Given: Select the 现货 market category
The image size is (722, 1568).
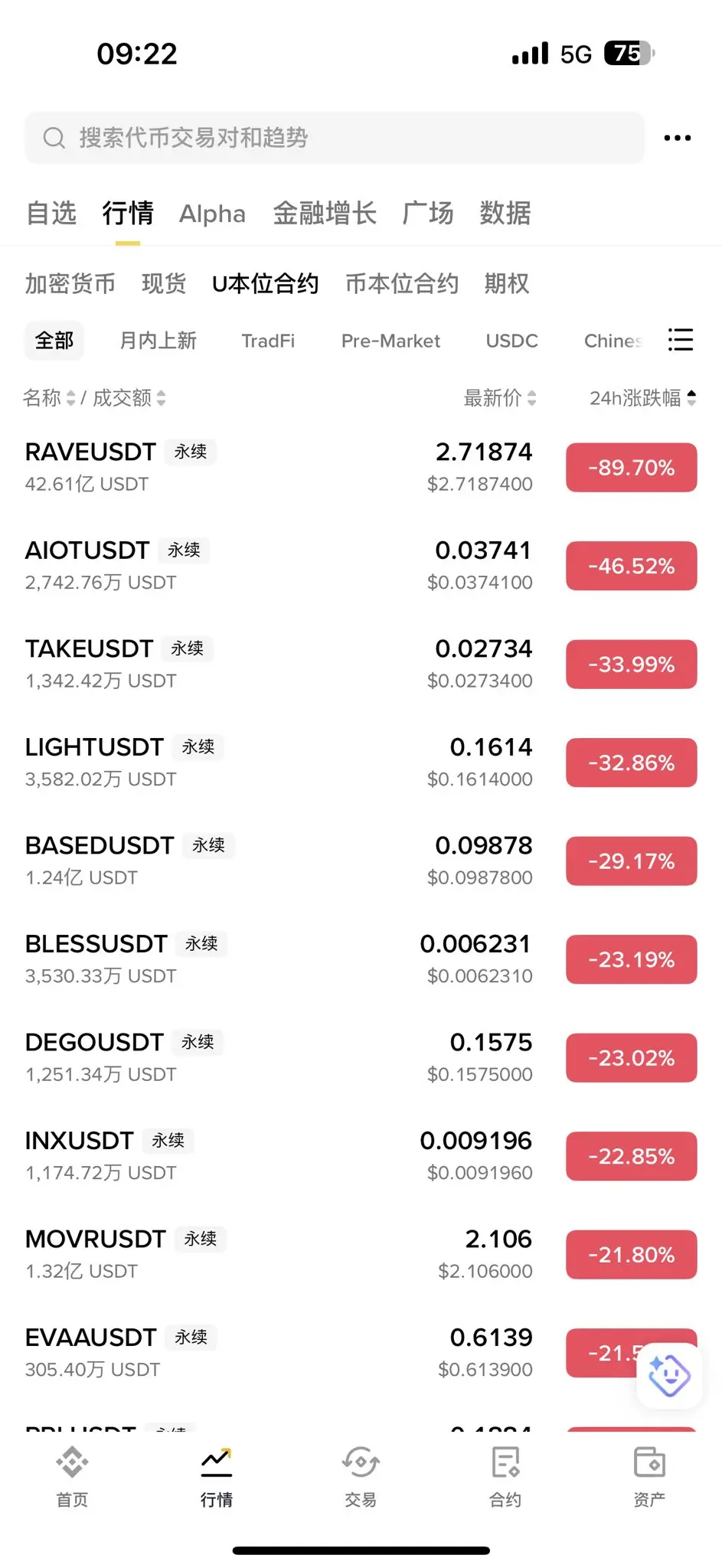Looking at the screenshot, I should [x=164, y=283].
